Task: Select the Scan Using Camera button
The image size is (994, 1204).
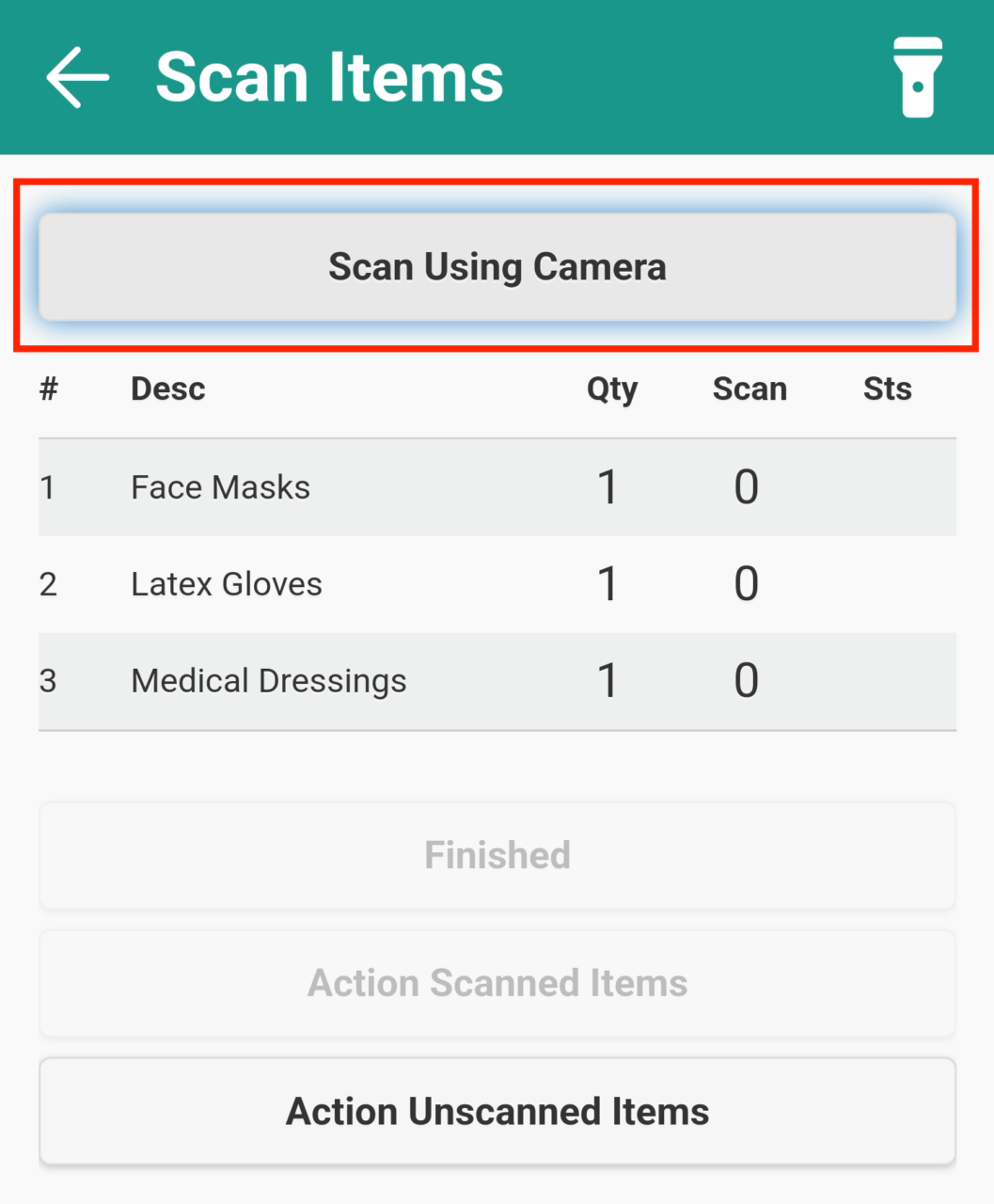Action: pos(497,266)
